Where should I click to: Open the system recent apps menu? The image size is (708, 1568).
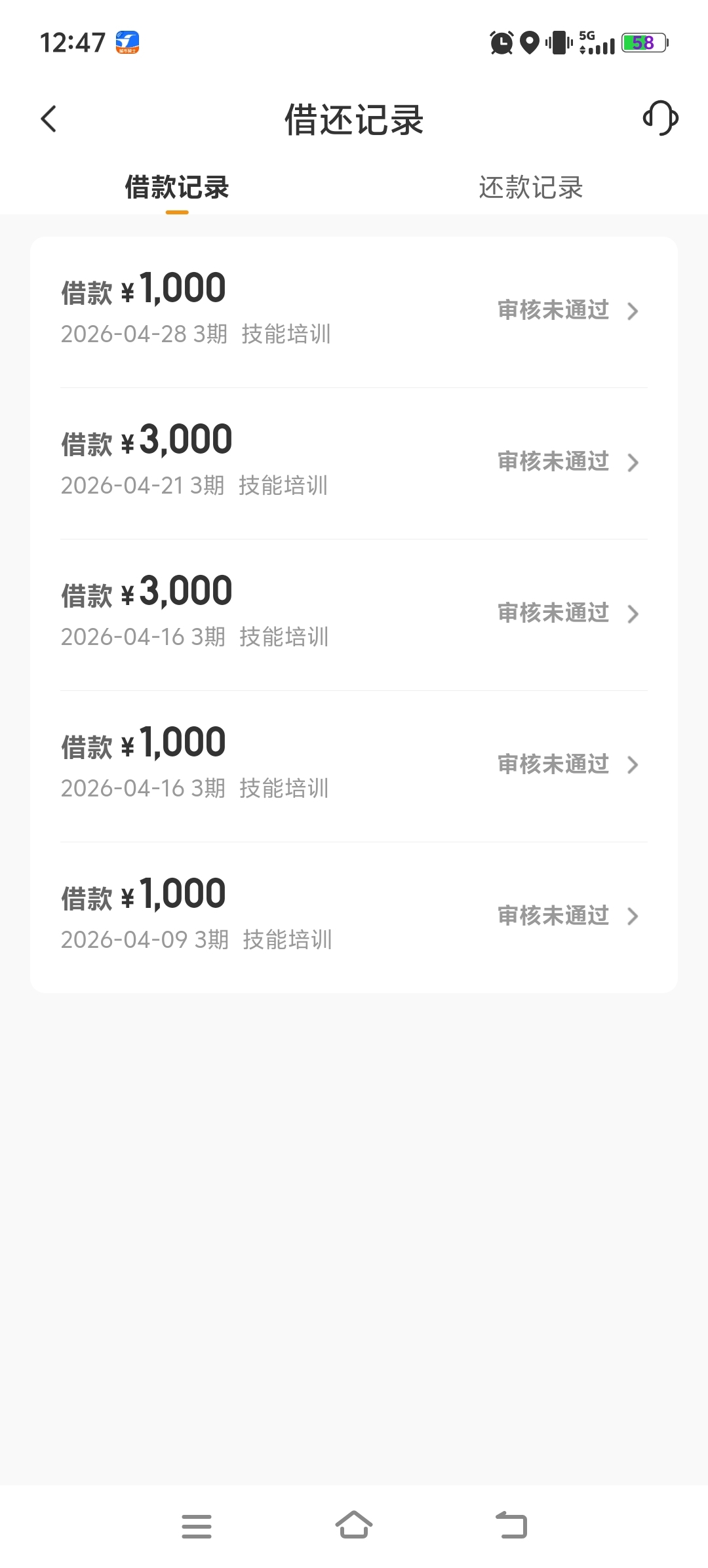[197, 1525]
